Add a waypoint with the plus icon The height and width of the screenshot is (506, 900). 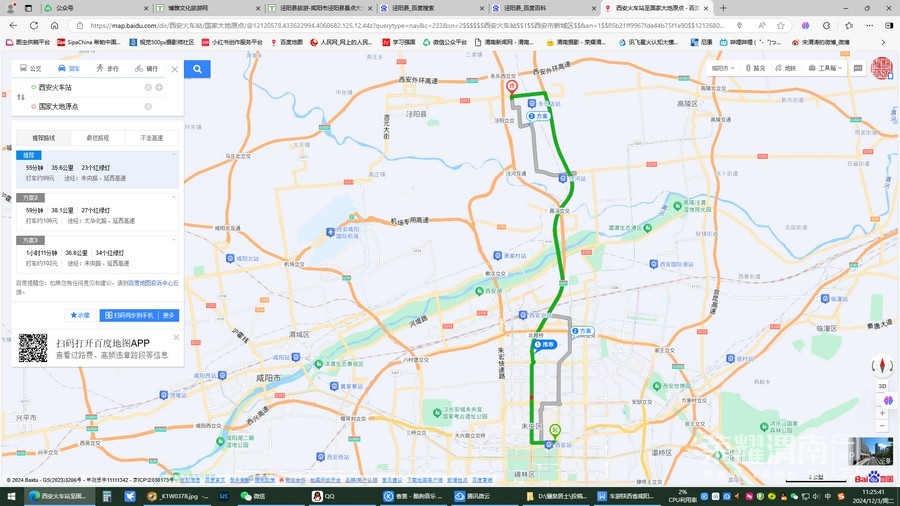pyautogui.click(x=160, y=87)
